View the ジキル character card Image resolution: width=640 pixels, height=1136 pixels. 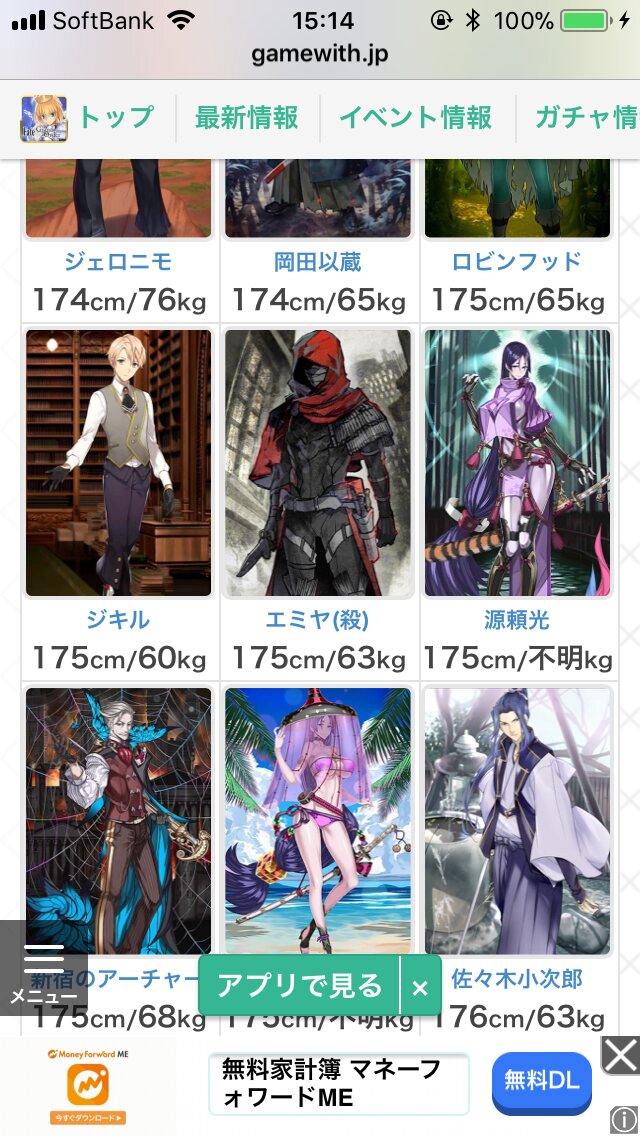(118, 463)
